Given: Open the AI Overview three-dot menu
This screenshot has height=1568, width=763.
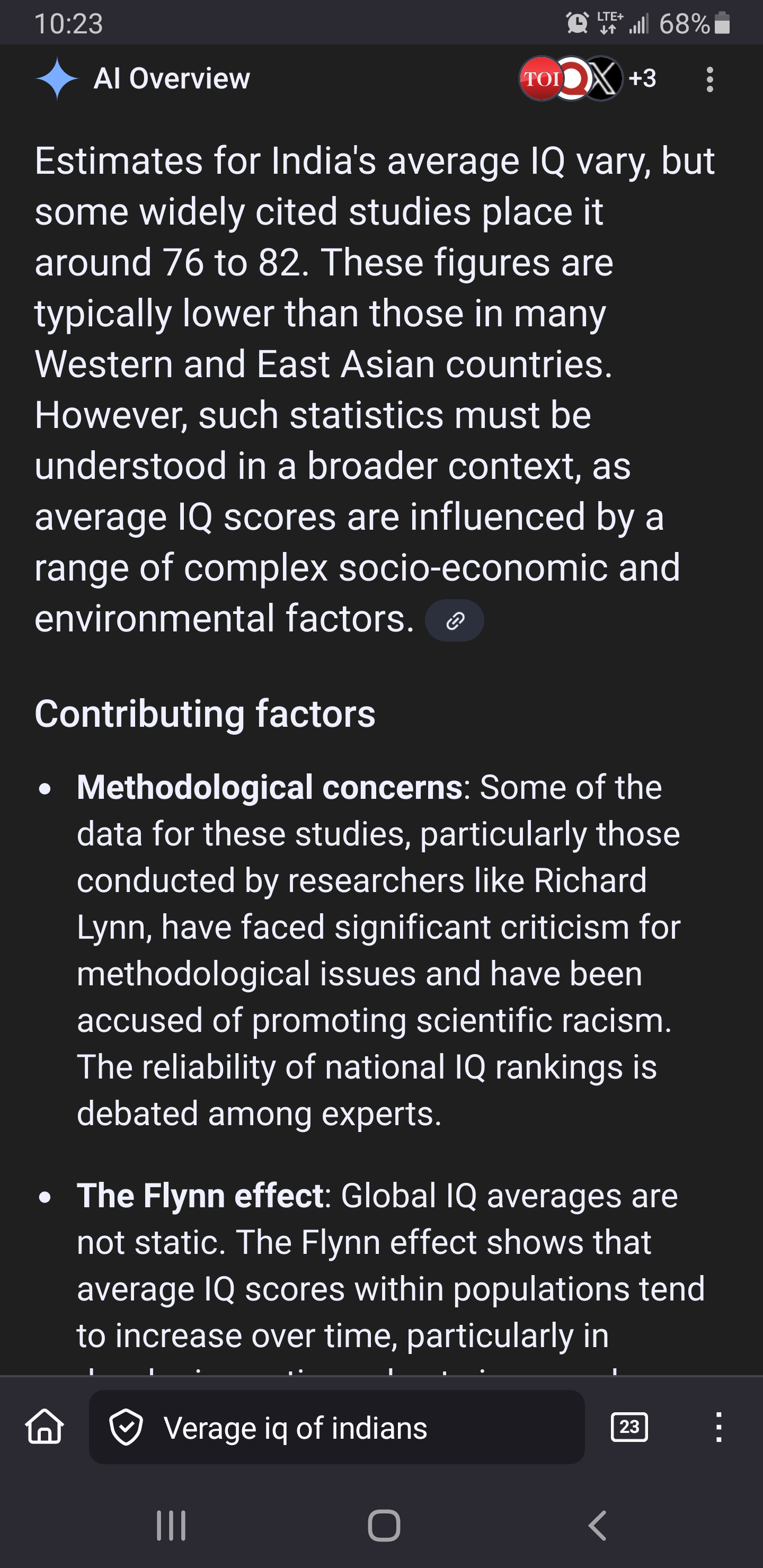Looking at the screenshot, I should [x=709, y=79].
